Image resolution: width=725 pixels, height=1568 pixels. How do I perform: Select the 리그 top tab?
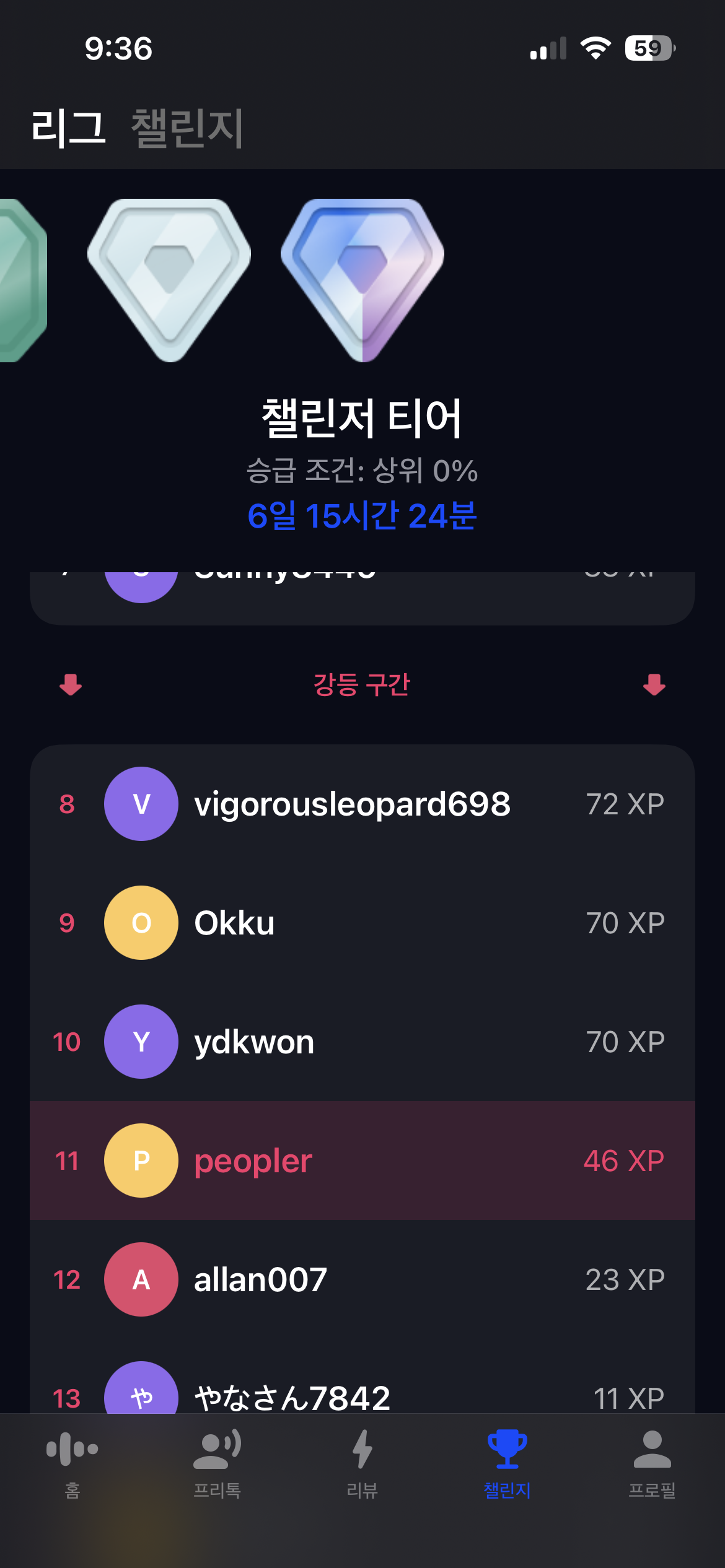pos(68,128)
